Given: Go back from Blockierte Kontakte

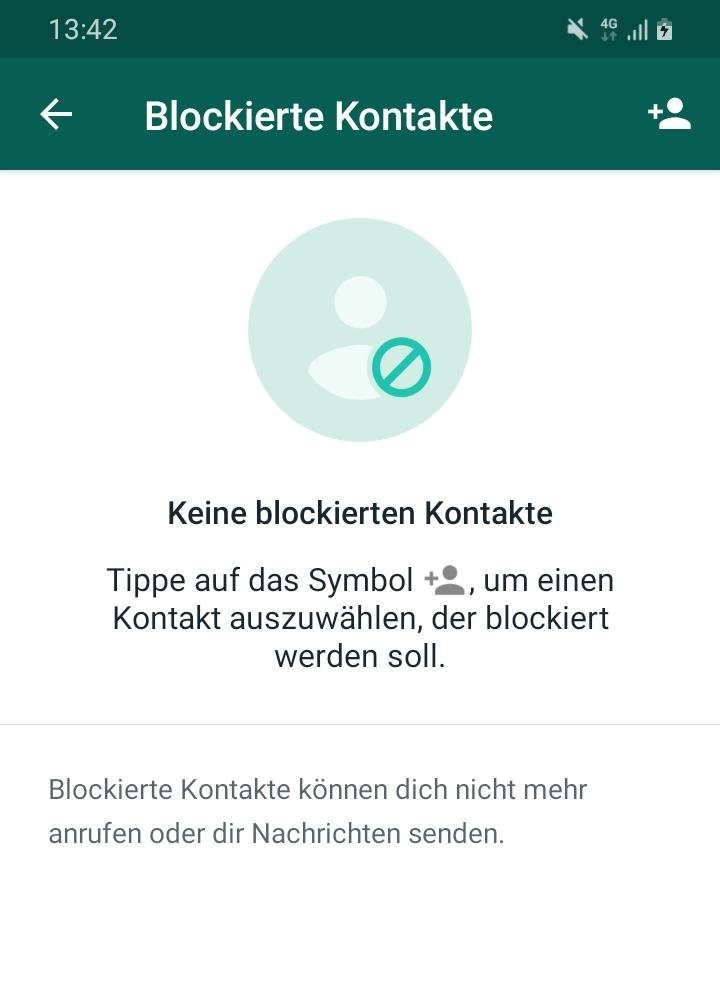Looking at the screenshot, I should pos(56,115).
